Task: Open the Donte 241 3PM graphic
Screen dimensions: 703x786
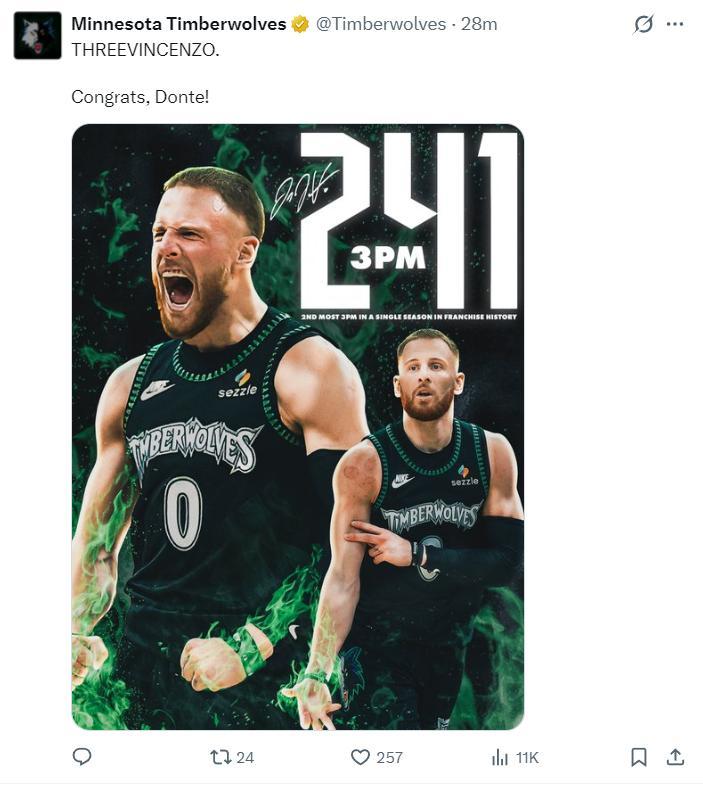Action: tap(297, 427)
